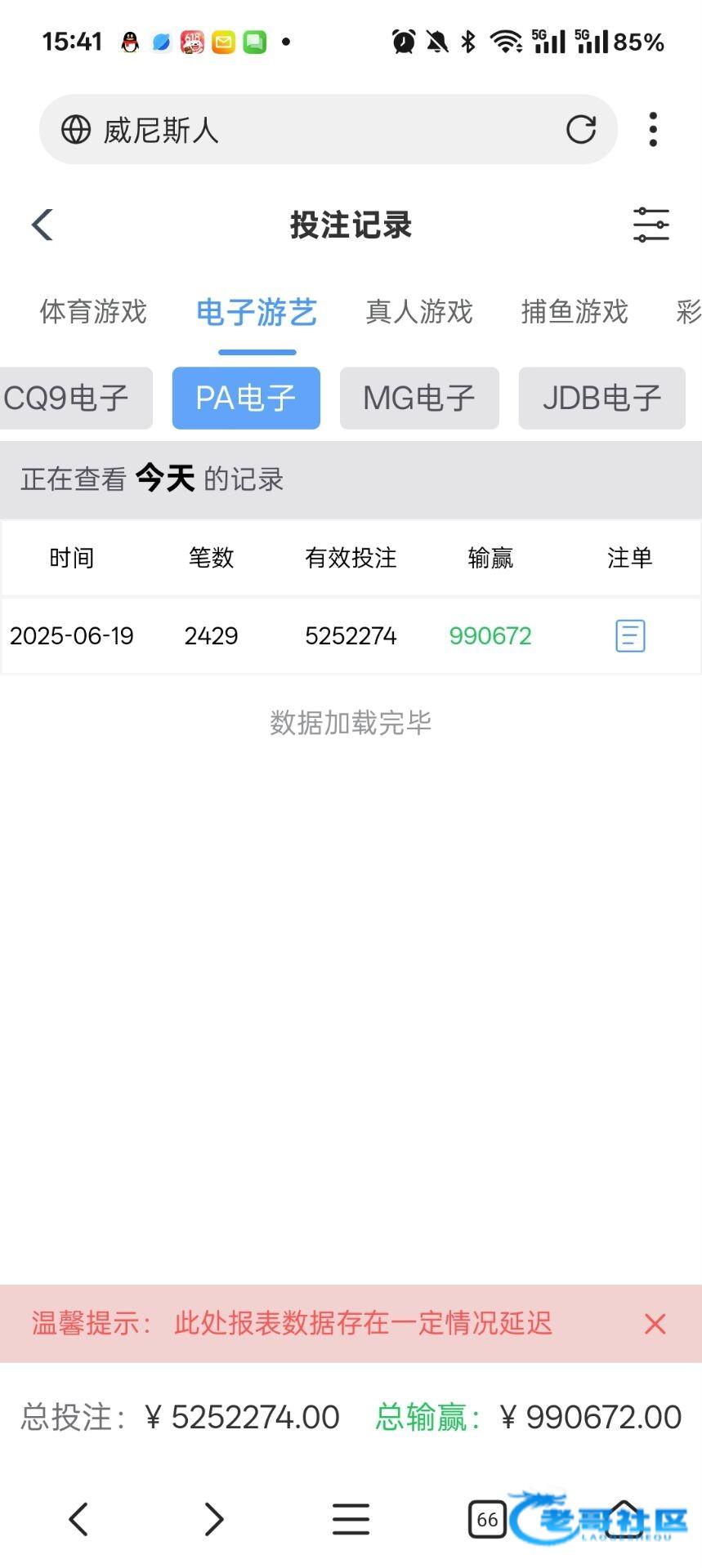Open the browser menu button
The height and width of the screenshot is (1568, 702).
pyautogui.click(x=351, y=1519)
